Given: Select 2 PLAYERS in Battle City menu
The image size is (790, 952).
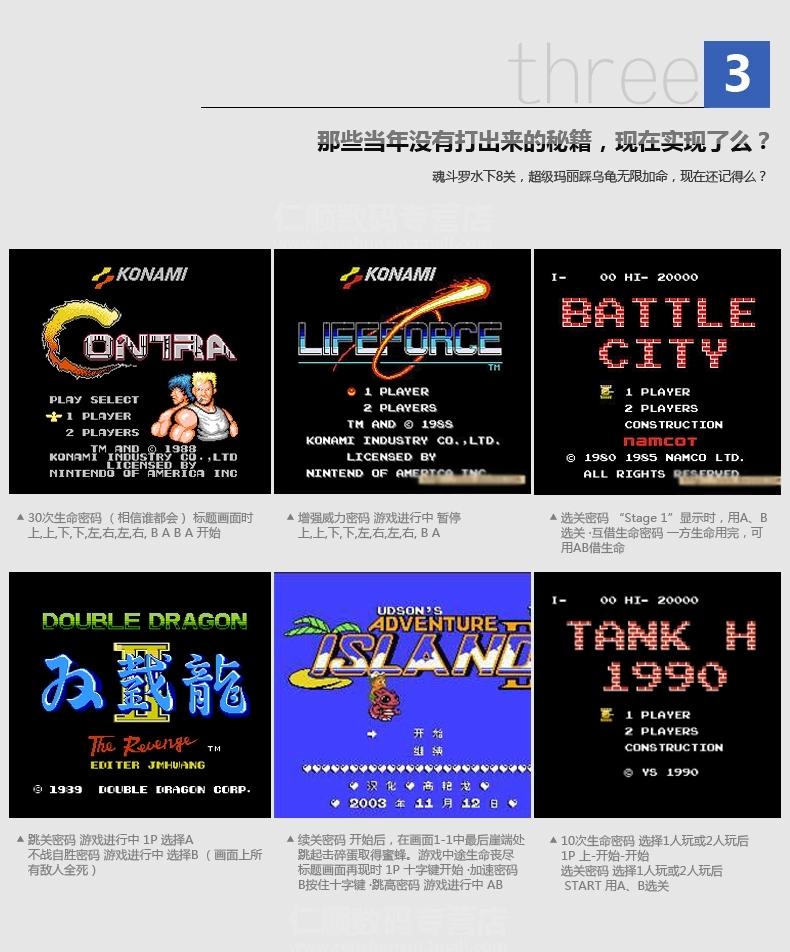Looking at the screenshot, I should (662, 408).
